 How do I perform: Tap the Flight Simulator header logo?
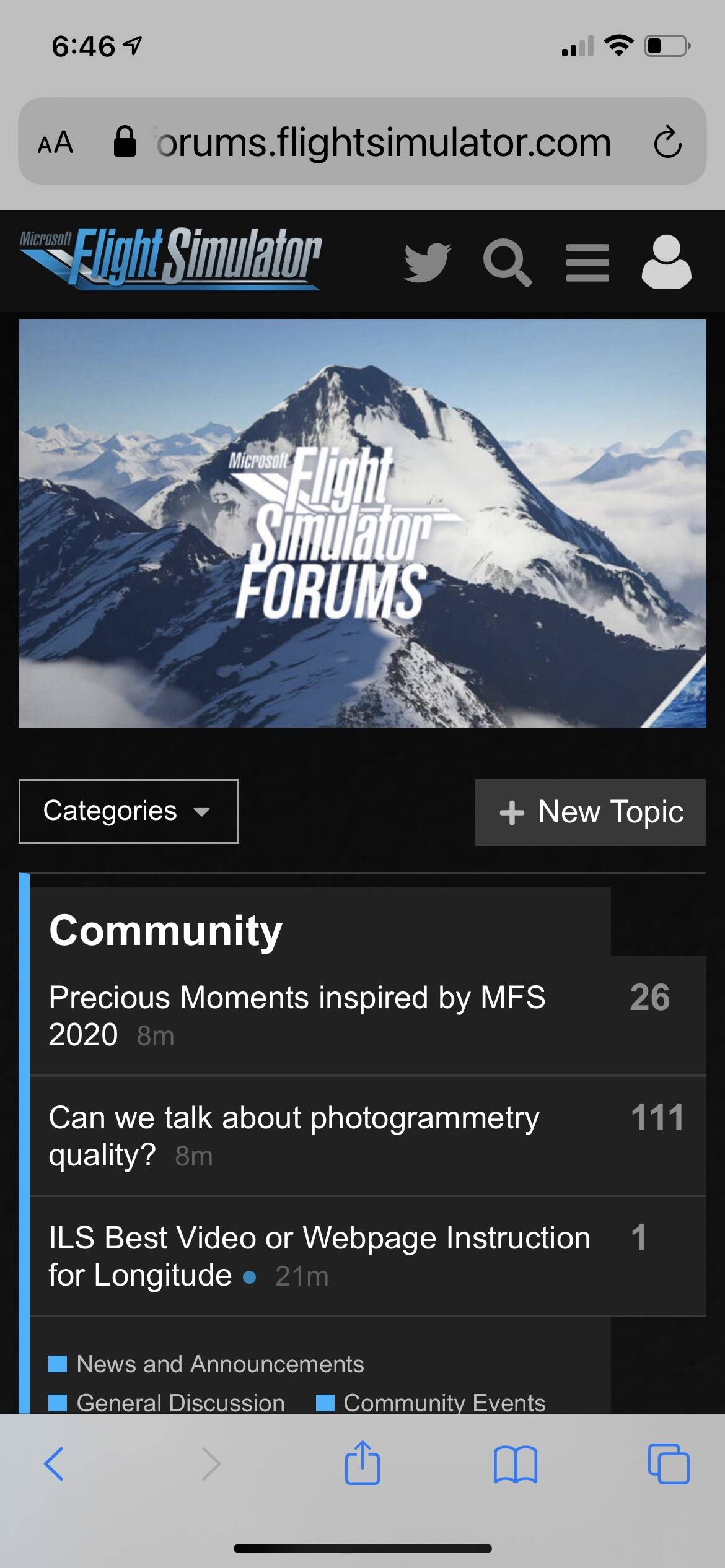pos(170,259)
